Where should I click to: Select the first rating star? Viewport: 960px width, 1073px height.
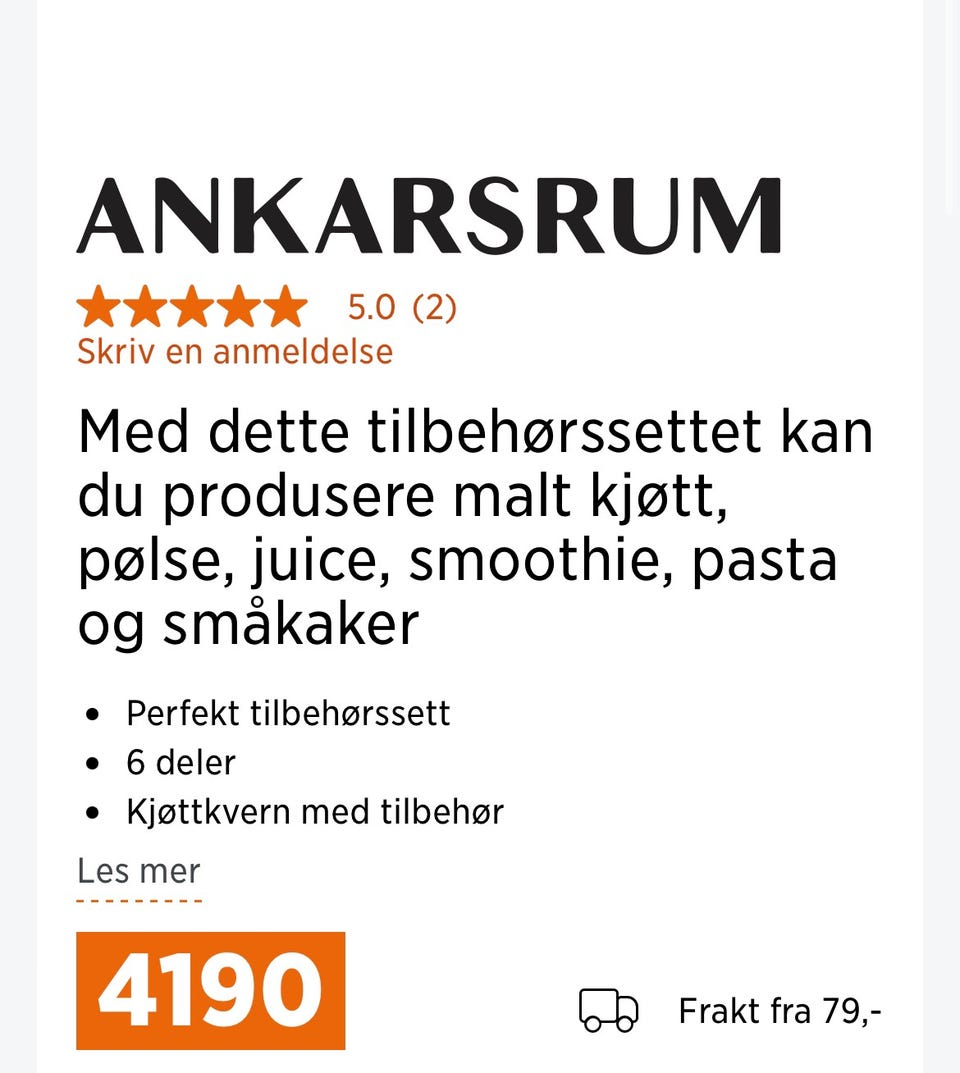pos(98,306)
